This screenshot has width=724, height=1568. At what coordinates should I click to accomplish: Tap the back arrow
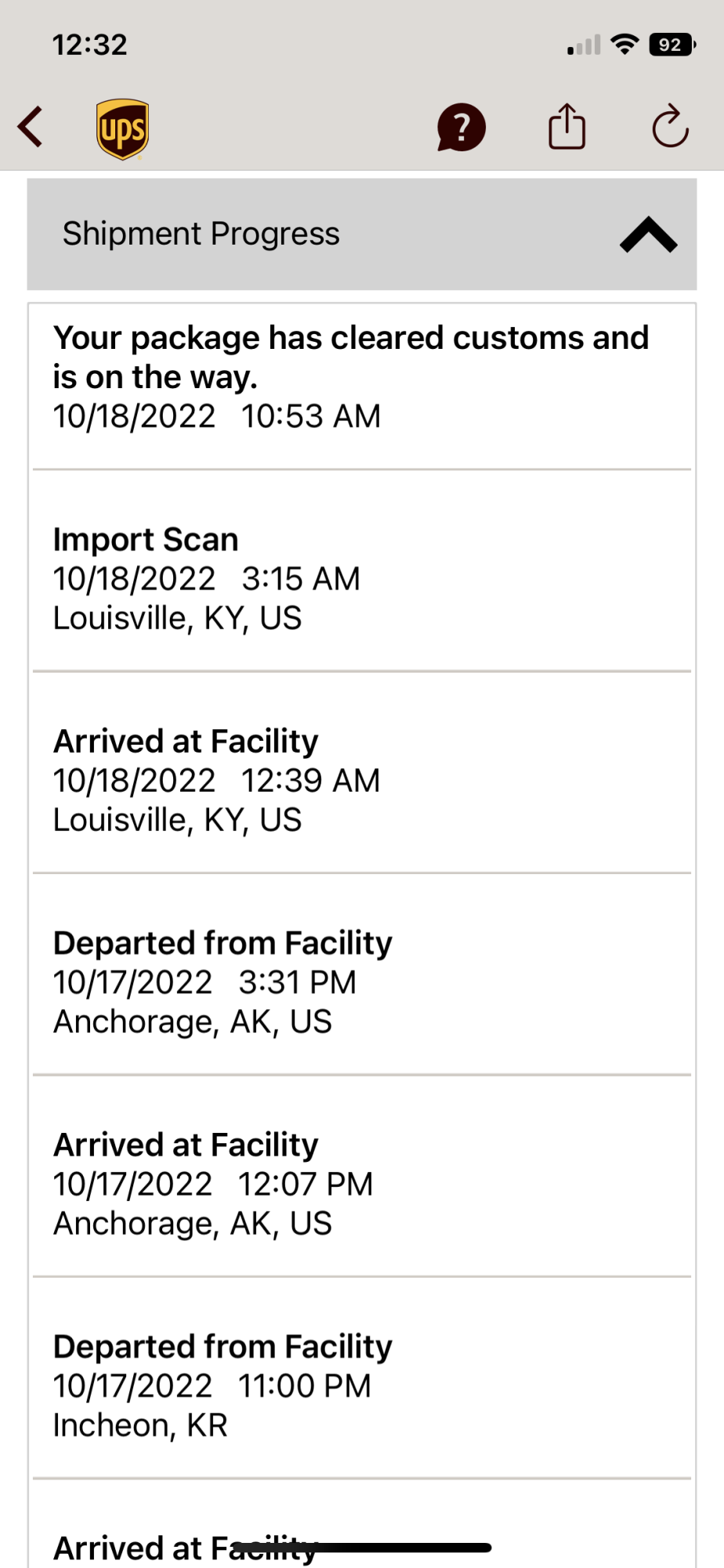30,125
